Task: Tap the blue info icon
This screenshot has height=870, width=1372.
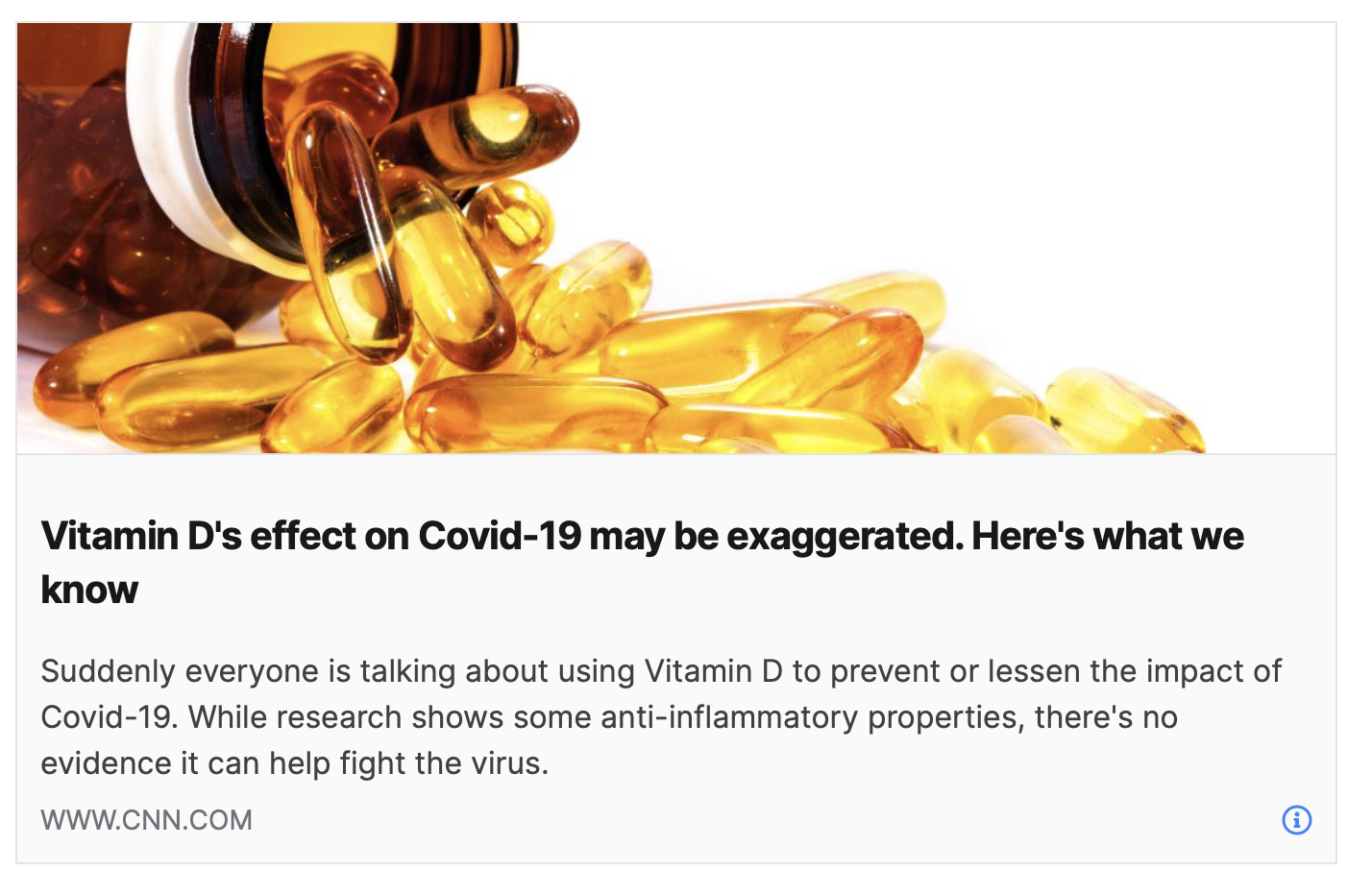Action: click(1296, 820)
